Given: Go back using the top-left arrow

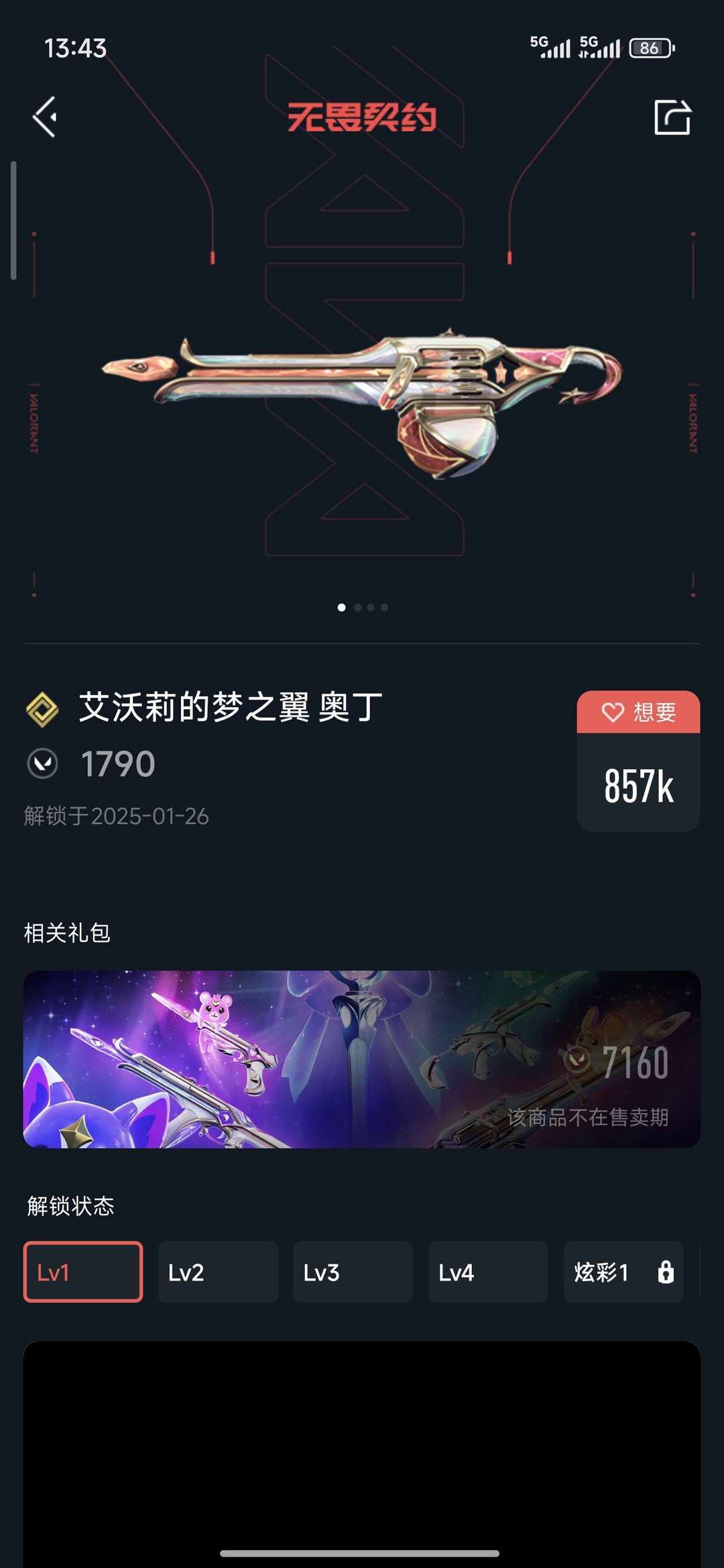Looking at the screenshot, I should [46, 117].
